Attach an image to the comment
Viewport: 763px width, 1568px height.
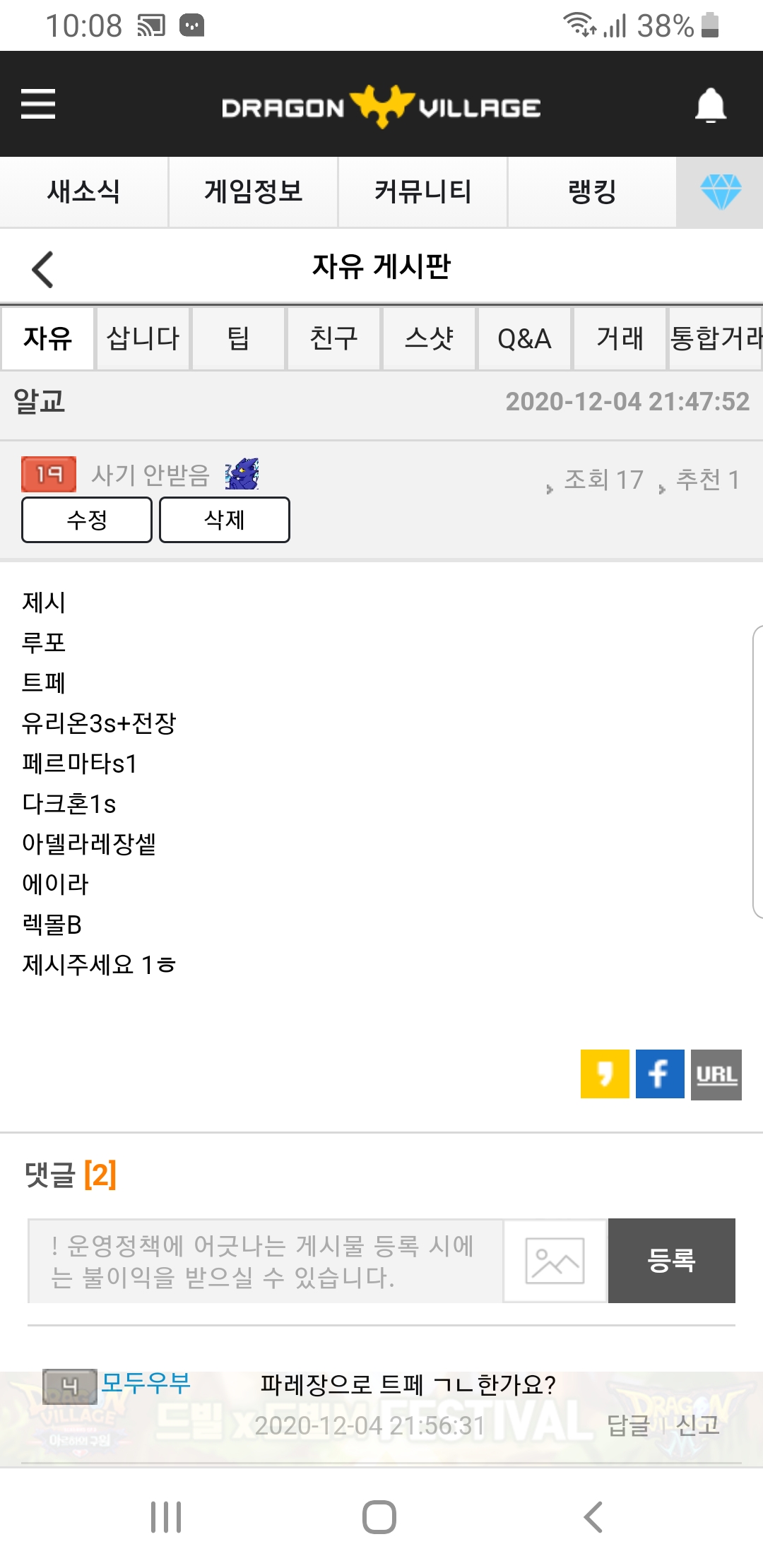[555, 1260]
